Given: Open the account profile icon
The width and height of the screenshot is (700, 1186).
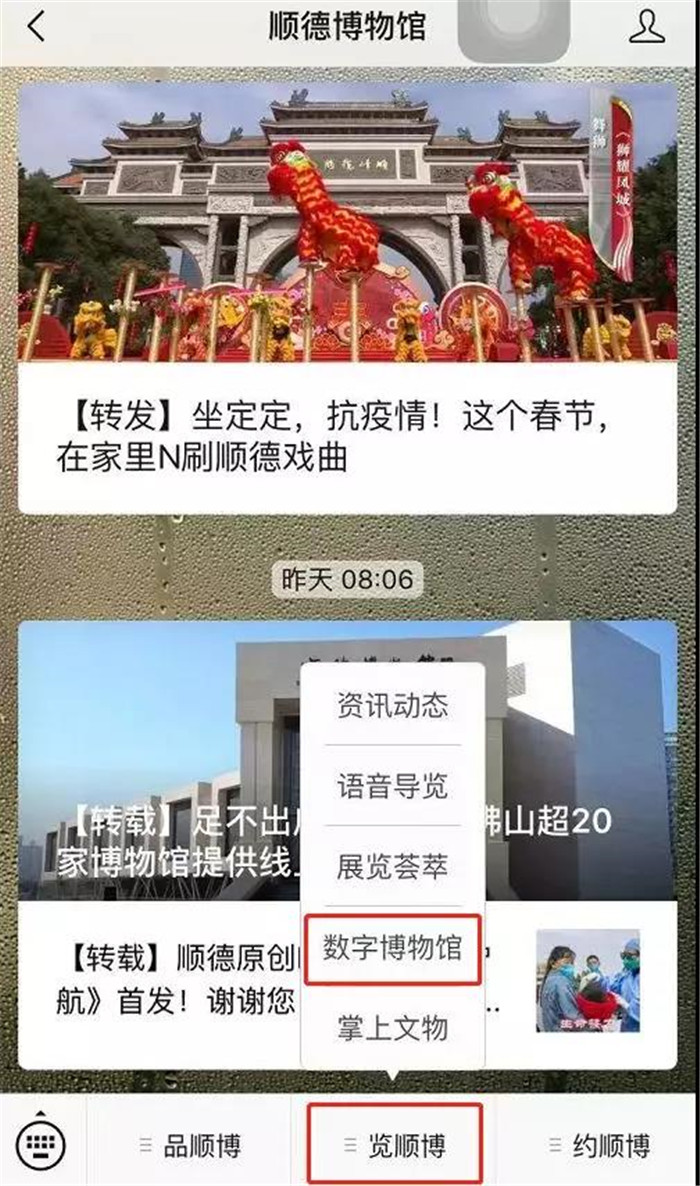Looking at the screenshot, I should pos(646,27).
